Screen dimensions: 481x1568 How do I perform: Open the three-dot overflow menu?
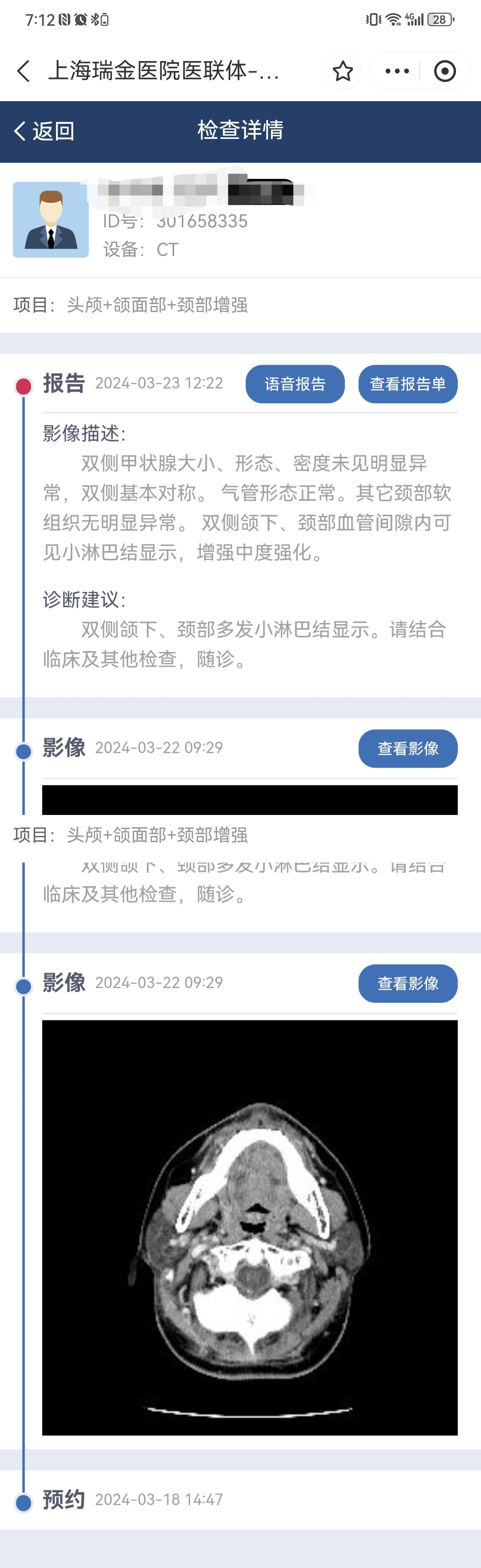tap(397, 71)
